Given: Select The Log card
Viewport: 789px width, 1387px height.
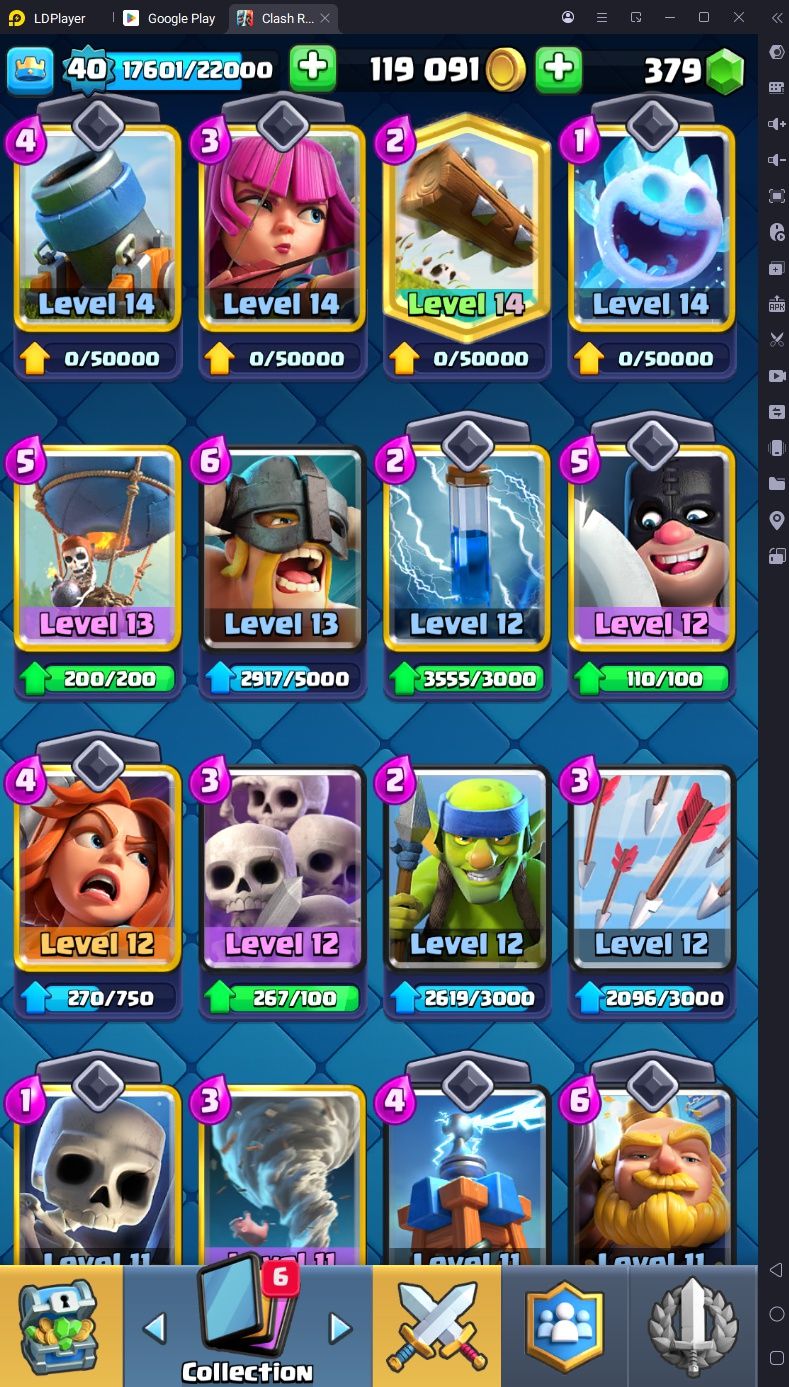Looking at the screenshot, I should pyautogui.click(x=467, y=230).
